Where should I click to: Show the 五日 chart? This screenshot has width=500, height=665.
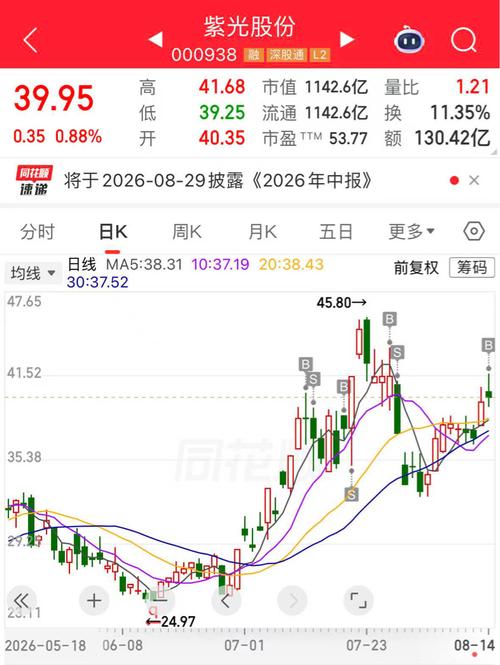[x=336, y=232]
